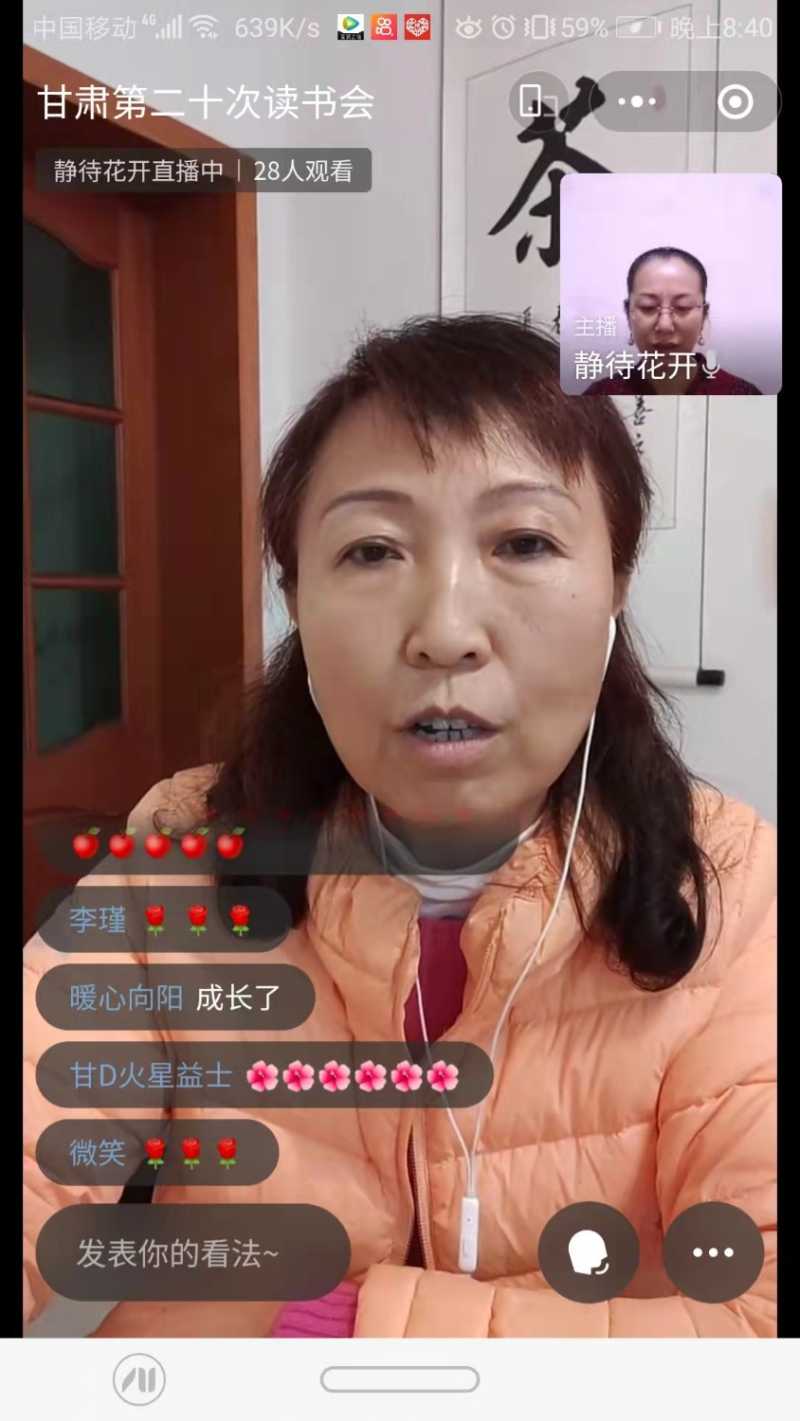The image size is (800, 1421).
Task: Open the host 静待花开 video thumbnail
Action: click(x=670, y=285)
